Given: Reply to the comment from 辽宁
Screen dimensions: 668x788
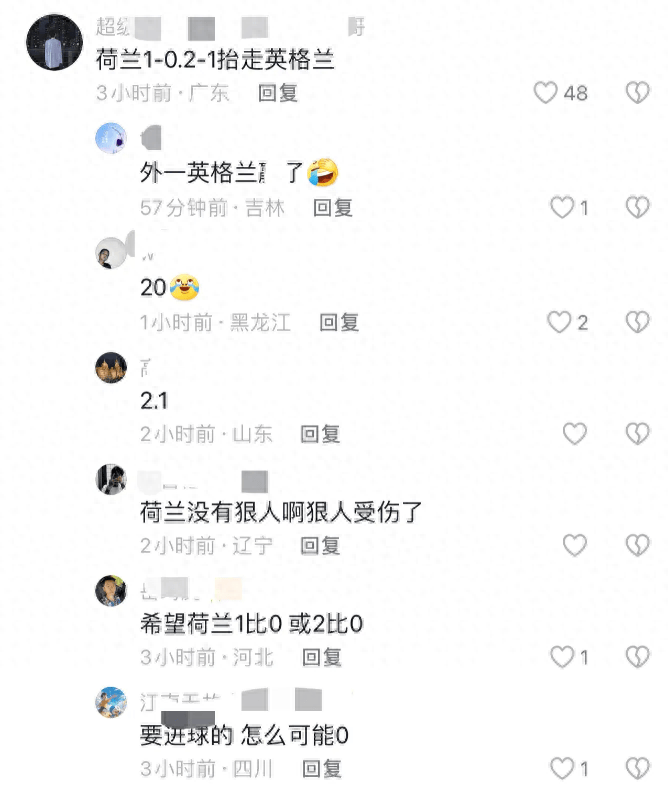Looking at the screenshot, I should point(321,545).
